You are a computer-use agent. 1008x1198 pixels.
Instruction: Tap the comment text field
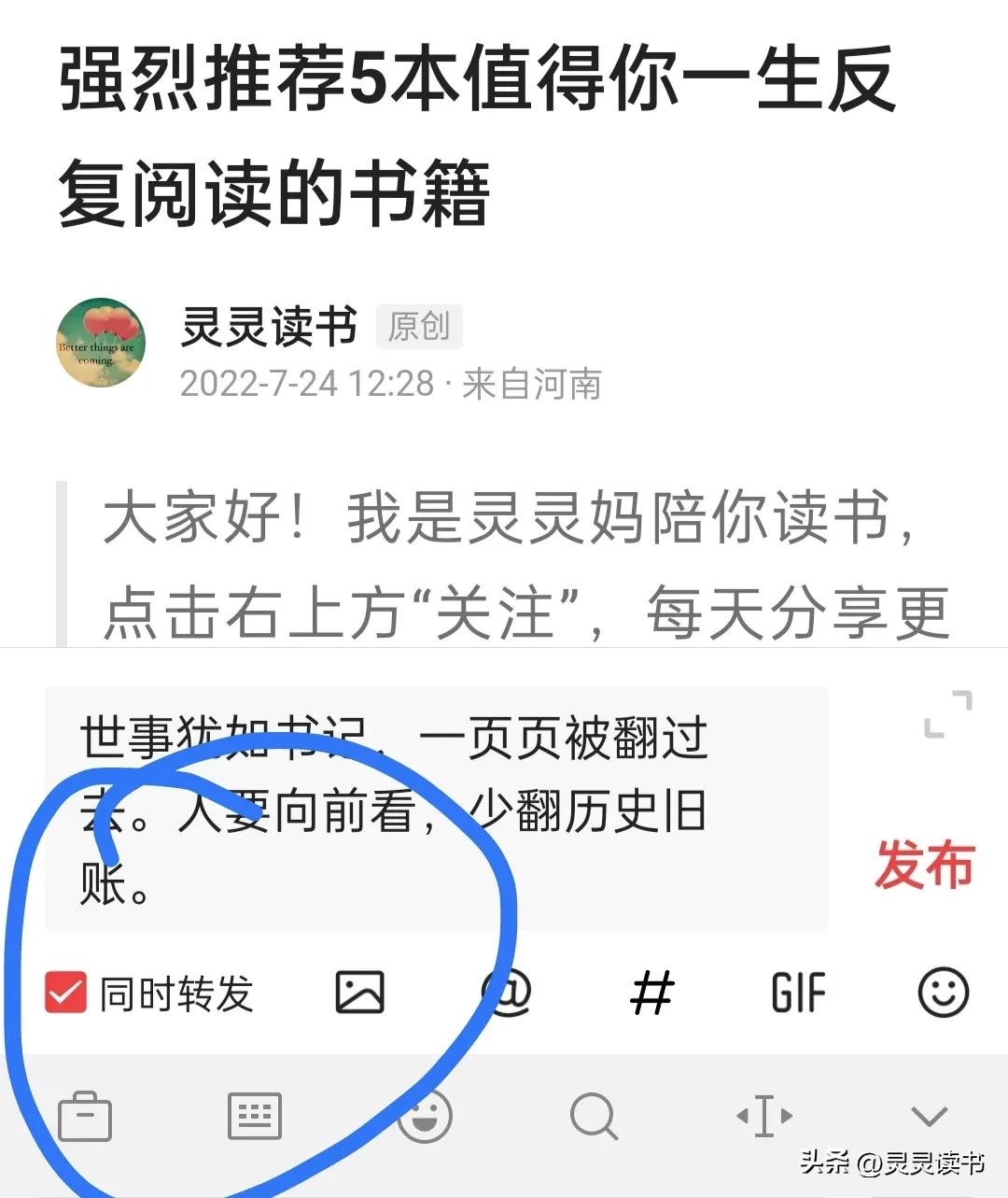coord(437,809)
